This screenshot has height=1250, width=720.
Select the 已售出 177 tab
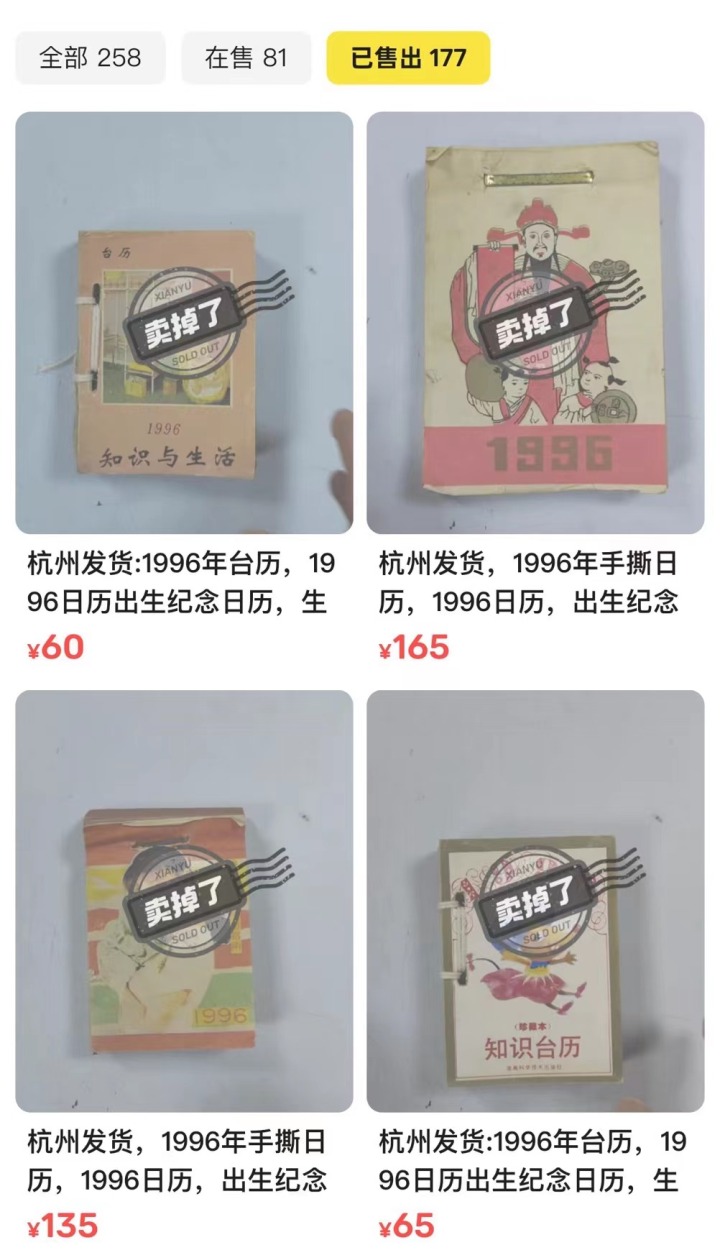point(408,58)
